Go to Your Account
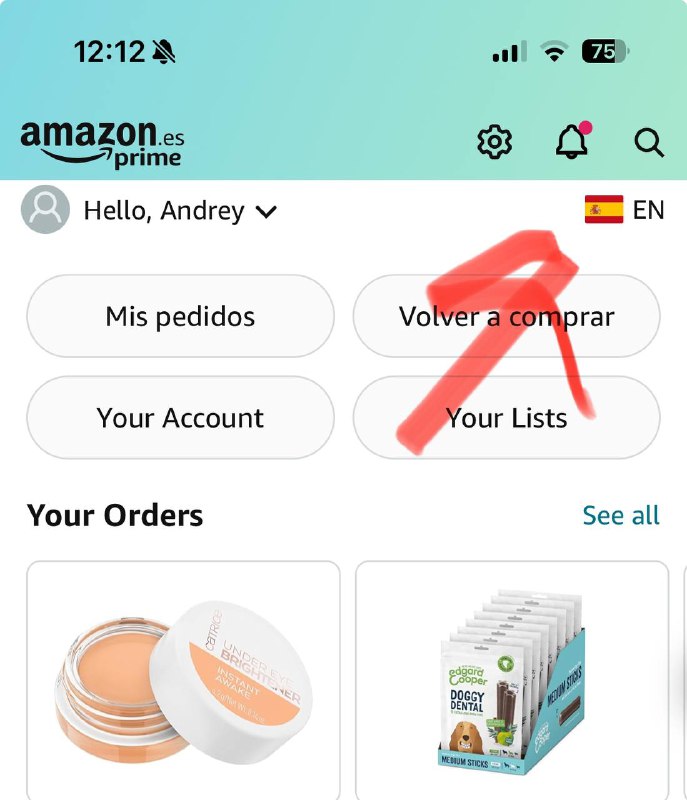687x800 pixels. point(180,418)
